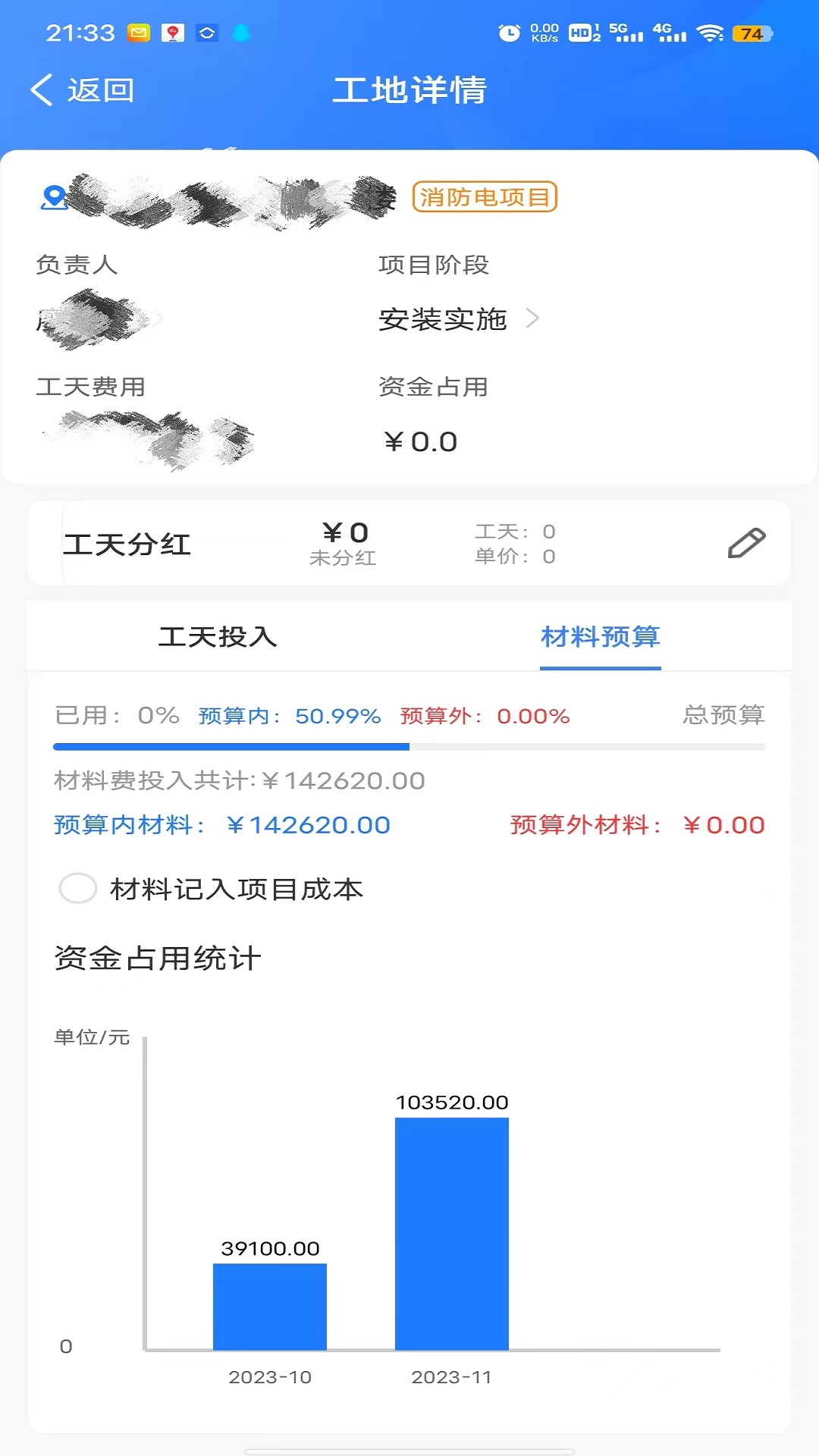Change the project stage 安装实施
Viewport: 819px width, 1456px height.
point(459,319)
